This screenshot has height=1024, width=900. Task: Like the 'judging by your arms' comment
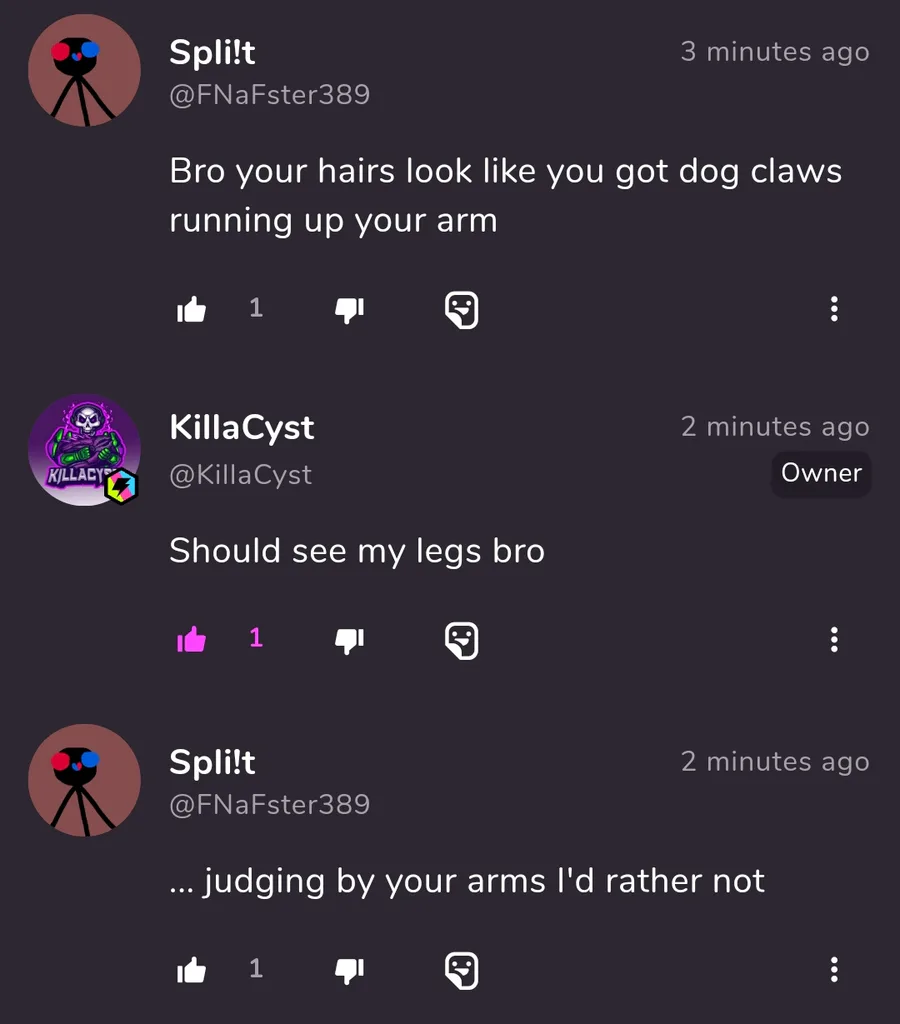click(191, 969)
